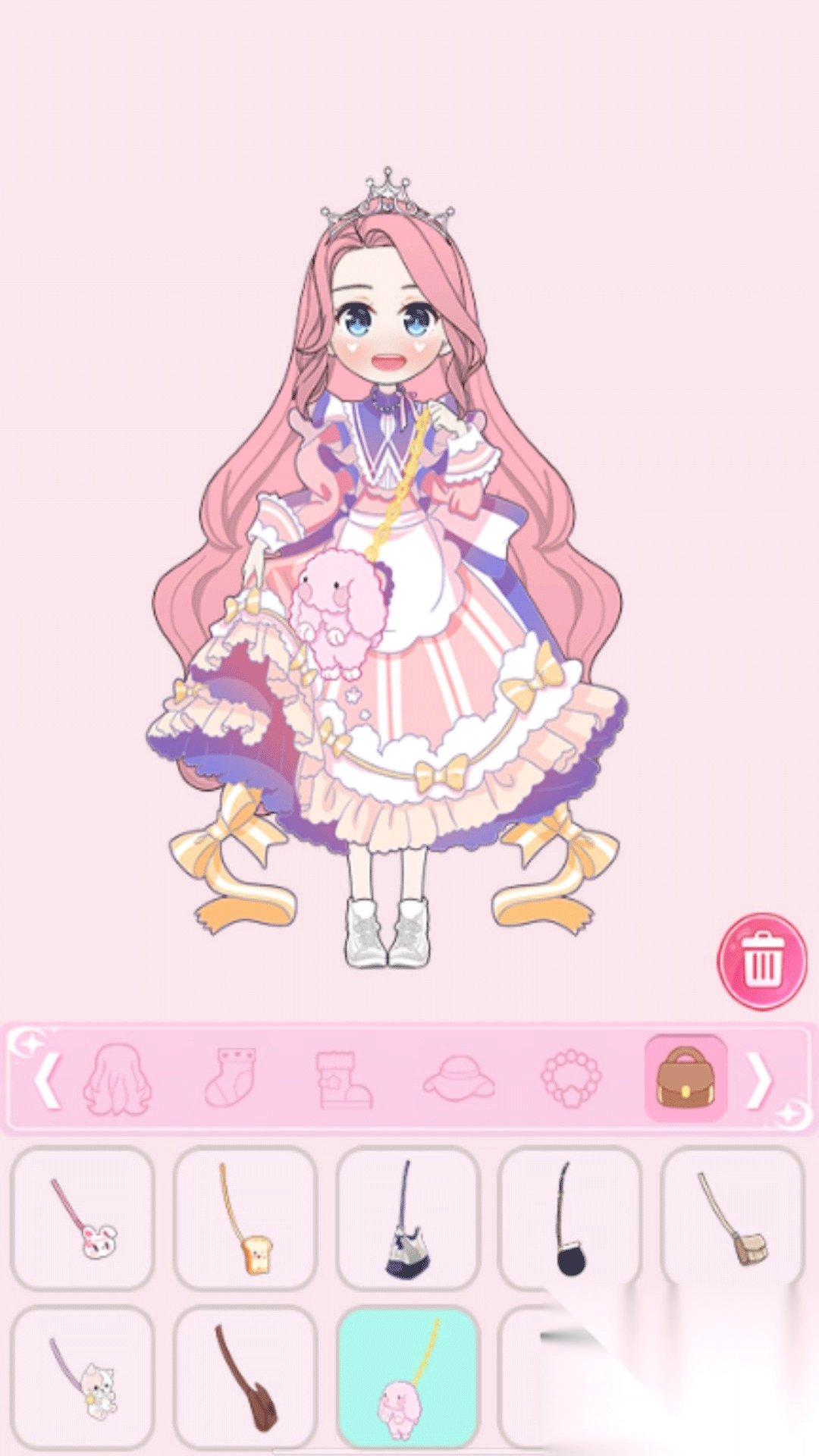Pick the brown leather bag
Screen dimensions: 819x1456
click(x=244, y=1378)
